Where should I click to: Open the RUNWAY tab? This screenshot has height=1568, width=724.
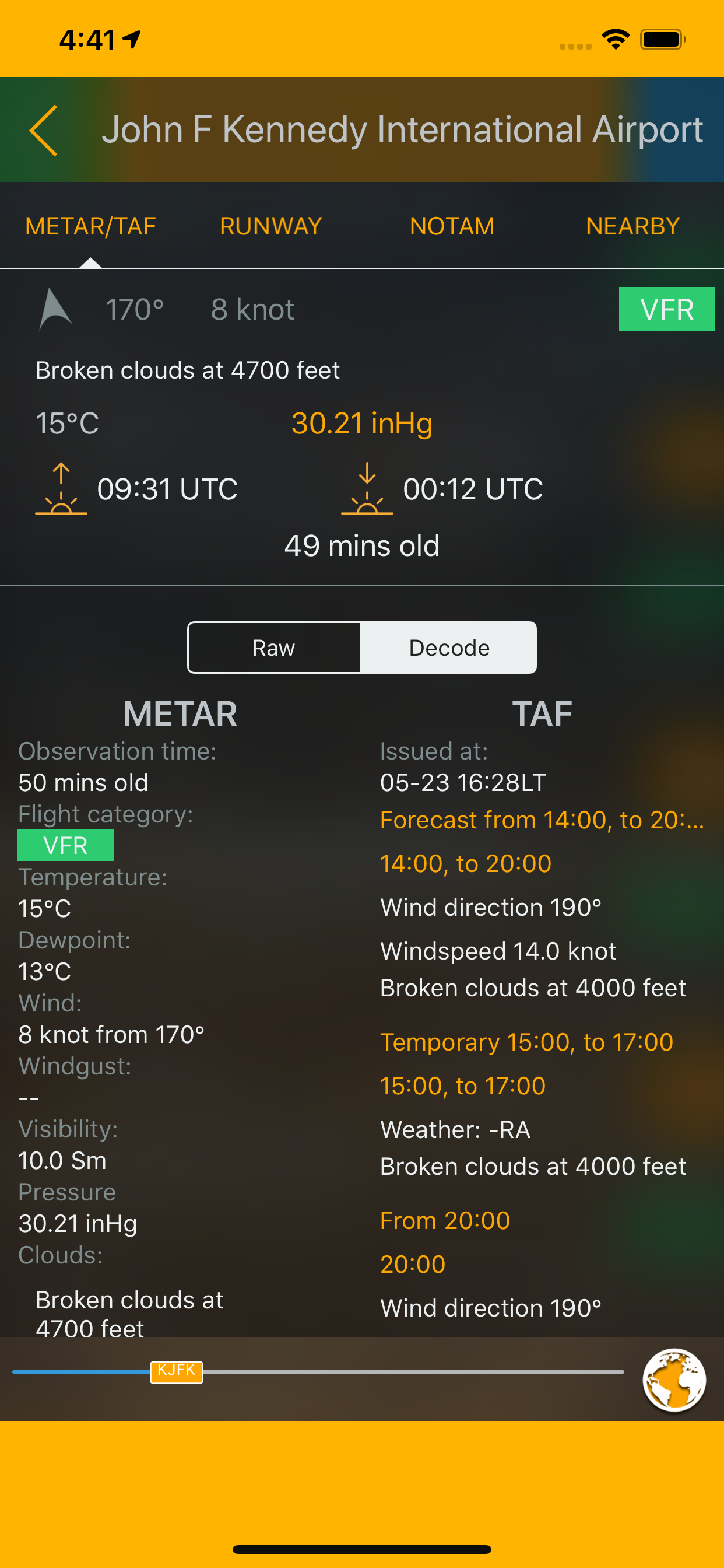click(270, 226)
